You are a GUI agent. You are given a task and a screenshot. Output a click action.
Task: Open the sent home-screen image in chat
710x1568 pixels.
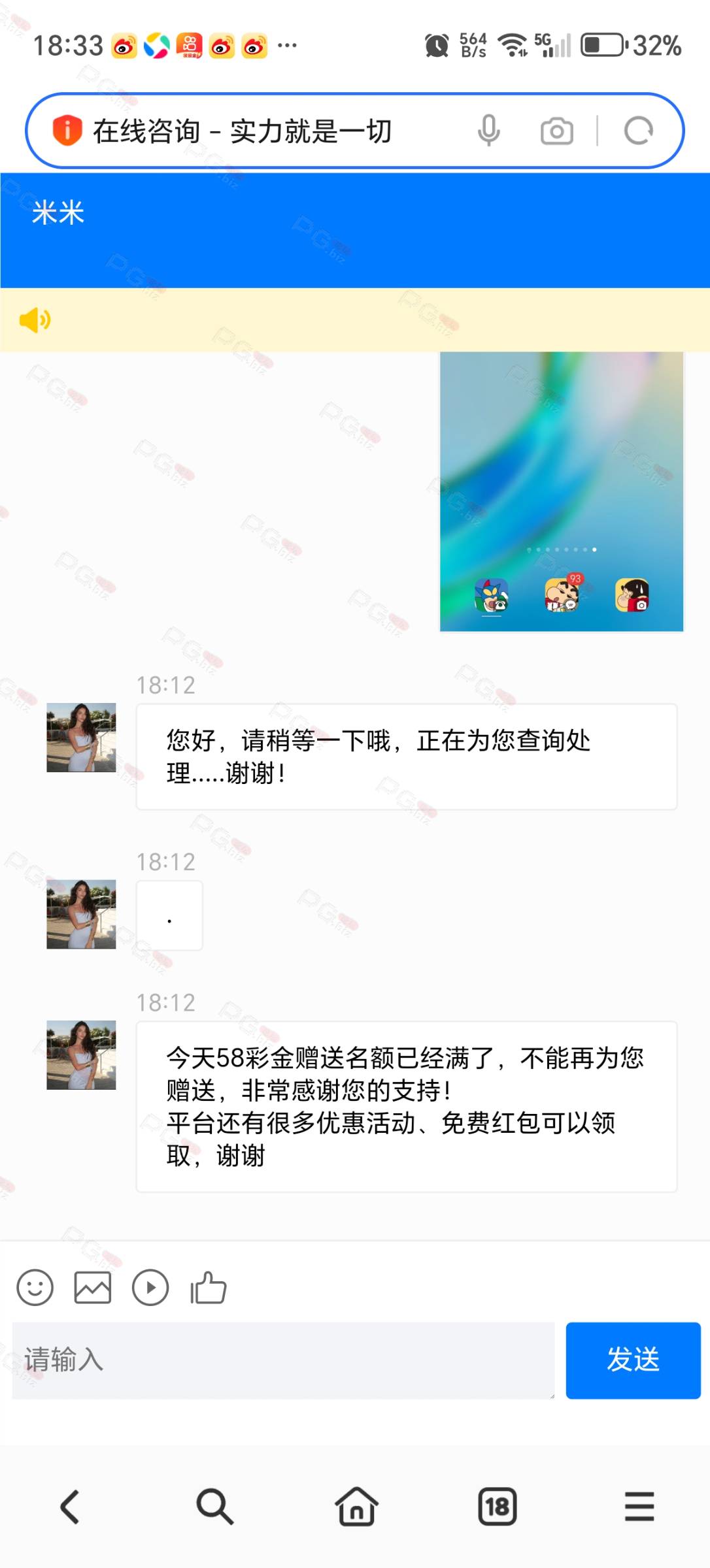tap(562, 491)
